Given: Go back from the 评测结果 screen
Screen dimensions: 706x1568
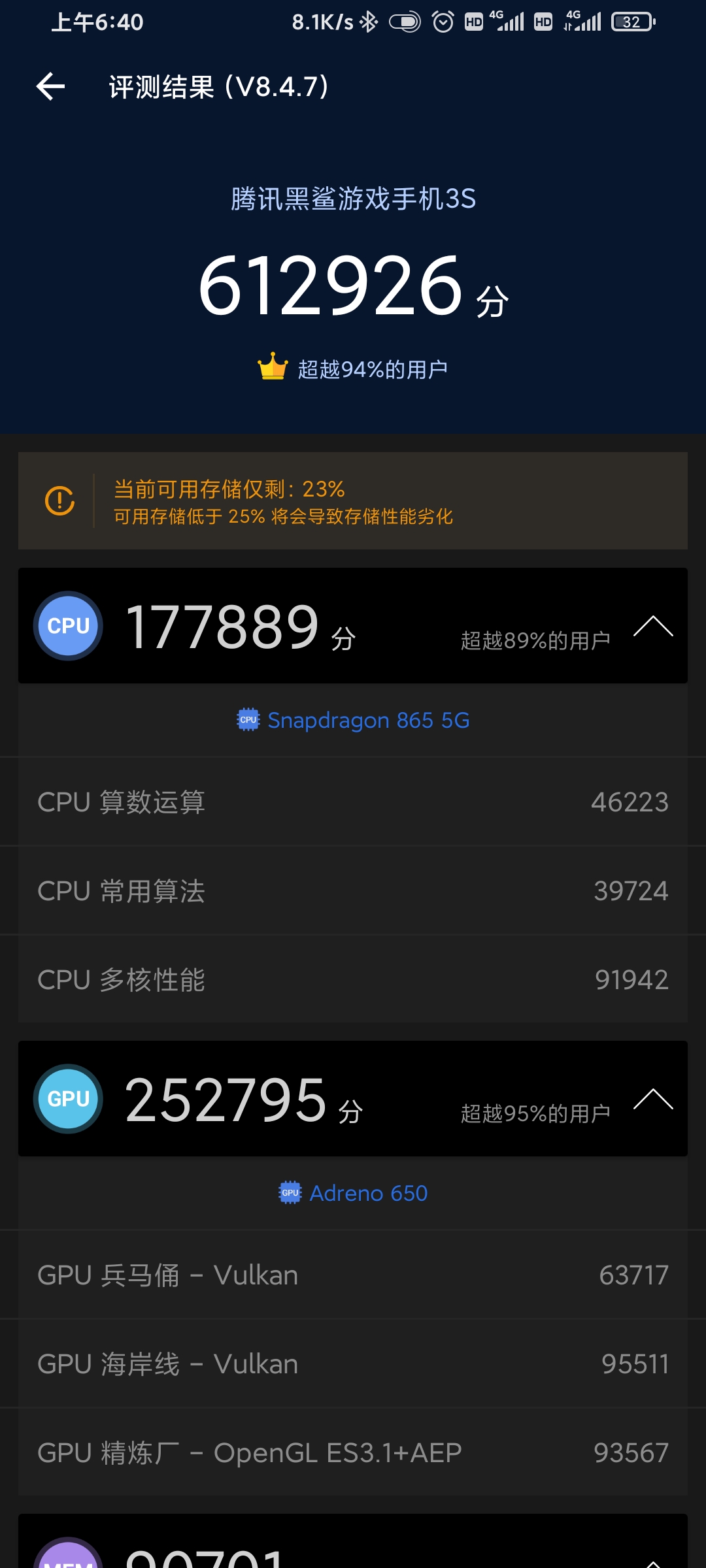Looking at the screenshot, I should pos(50,86).
